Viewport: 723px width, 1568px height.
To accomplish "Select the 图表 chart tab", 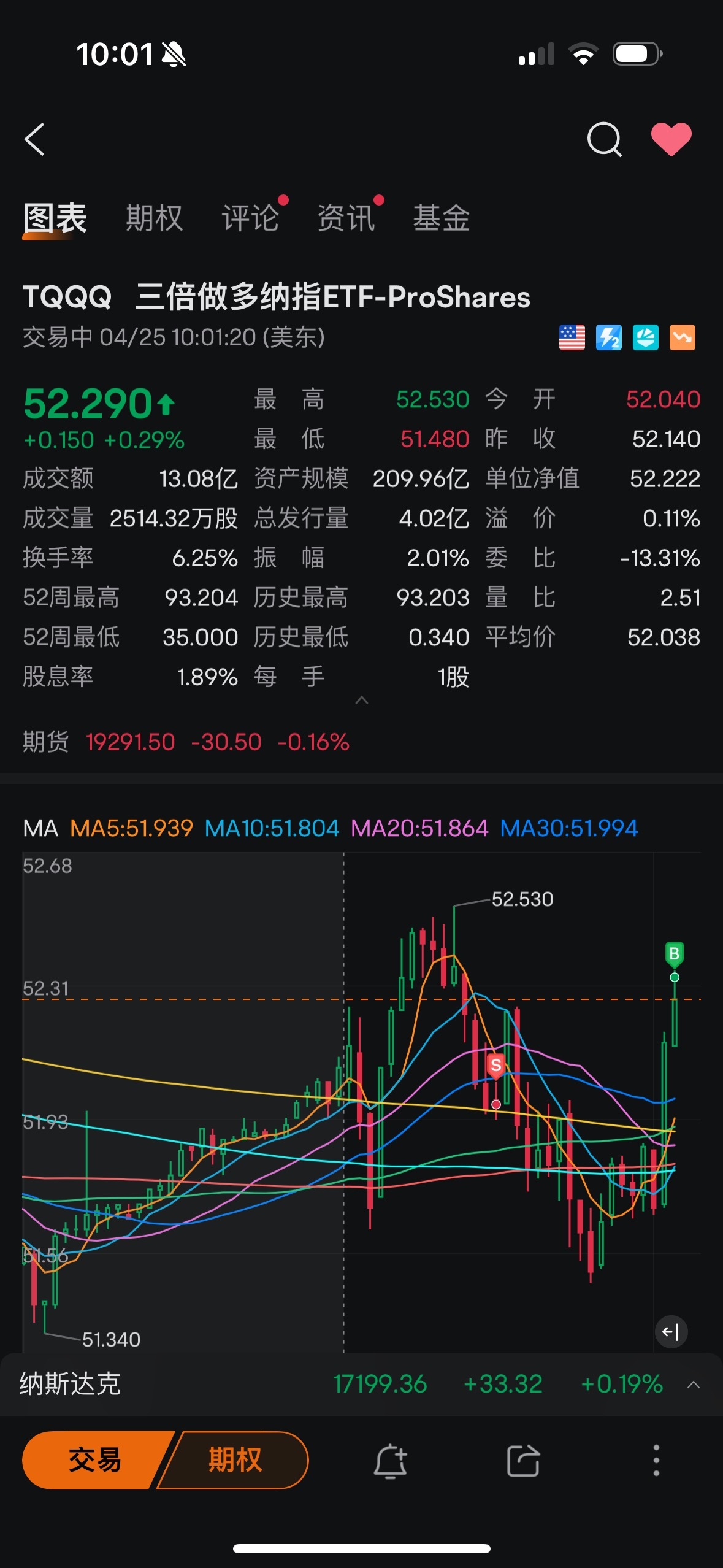I will pyautogui.click(x=55, y=218).
